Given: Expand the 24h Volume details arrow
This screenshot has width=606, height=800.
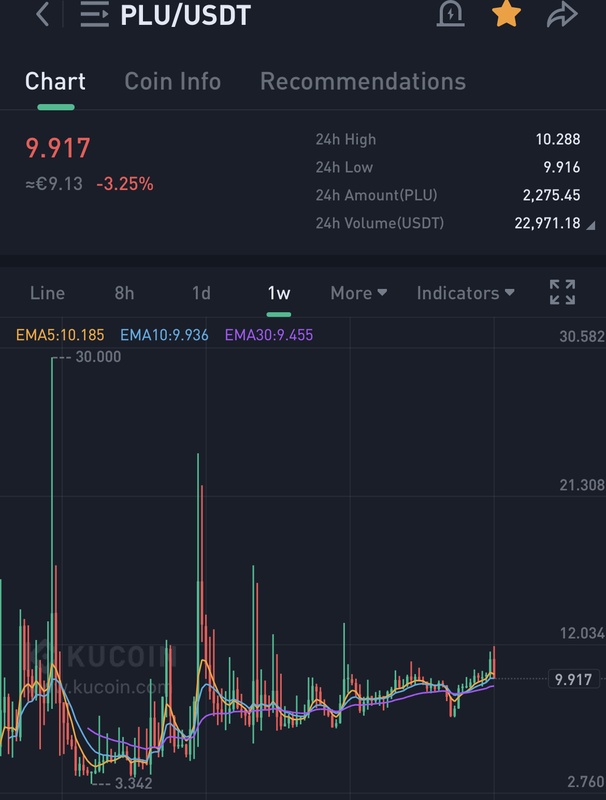Looking at the screenshot, I should tap(590, 225).
